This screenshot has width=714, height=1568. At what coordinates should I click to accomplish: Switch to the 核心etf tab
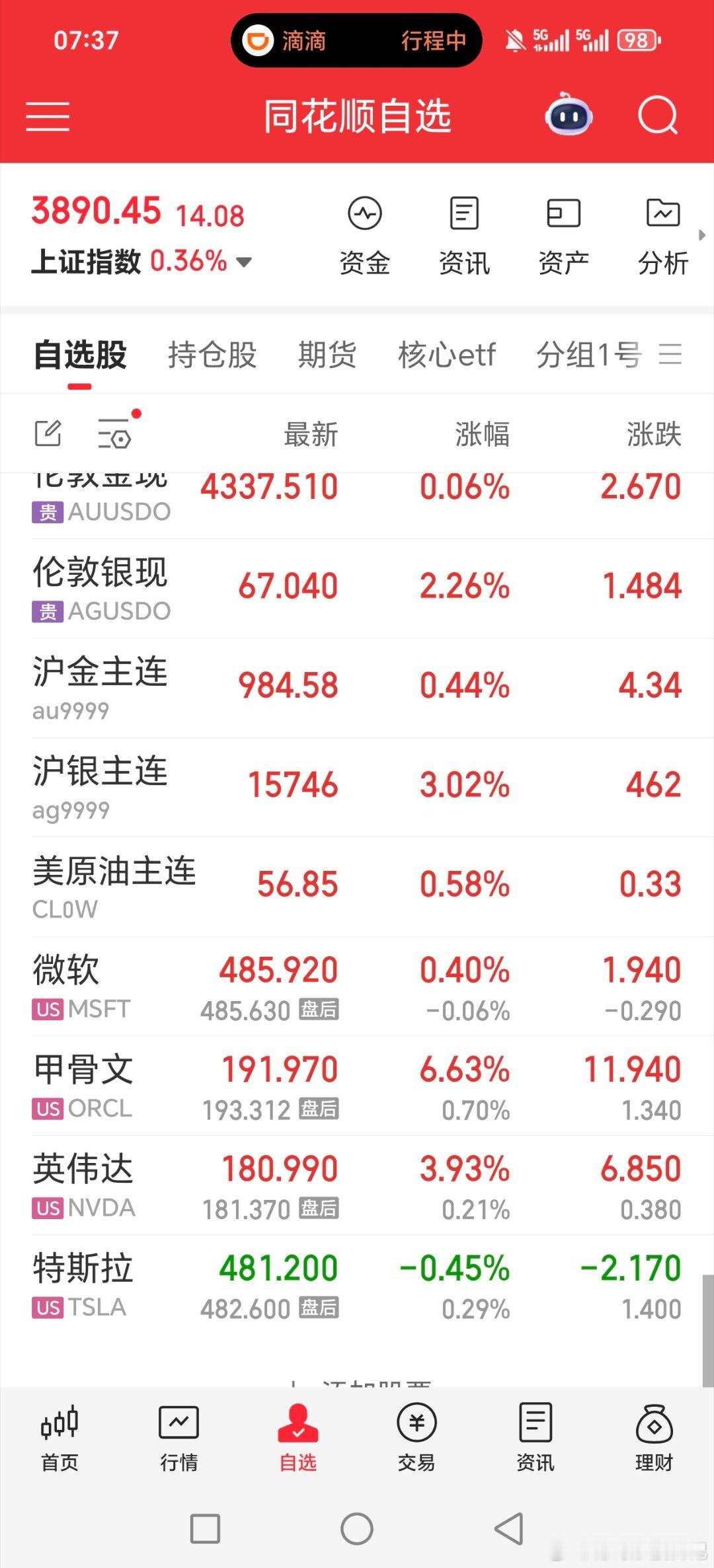coord(447,355)
